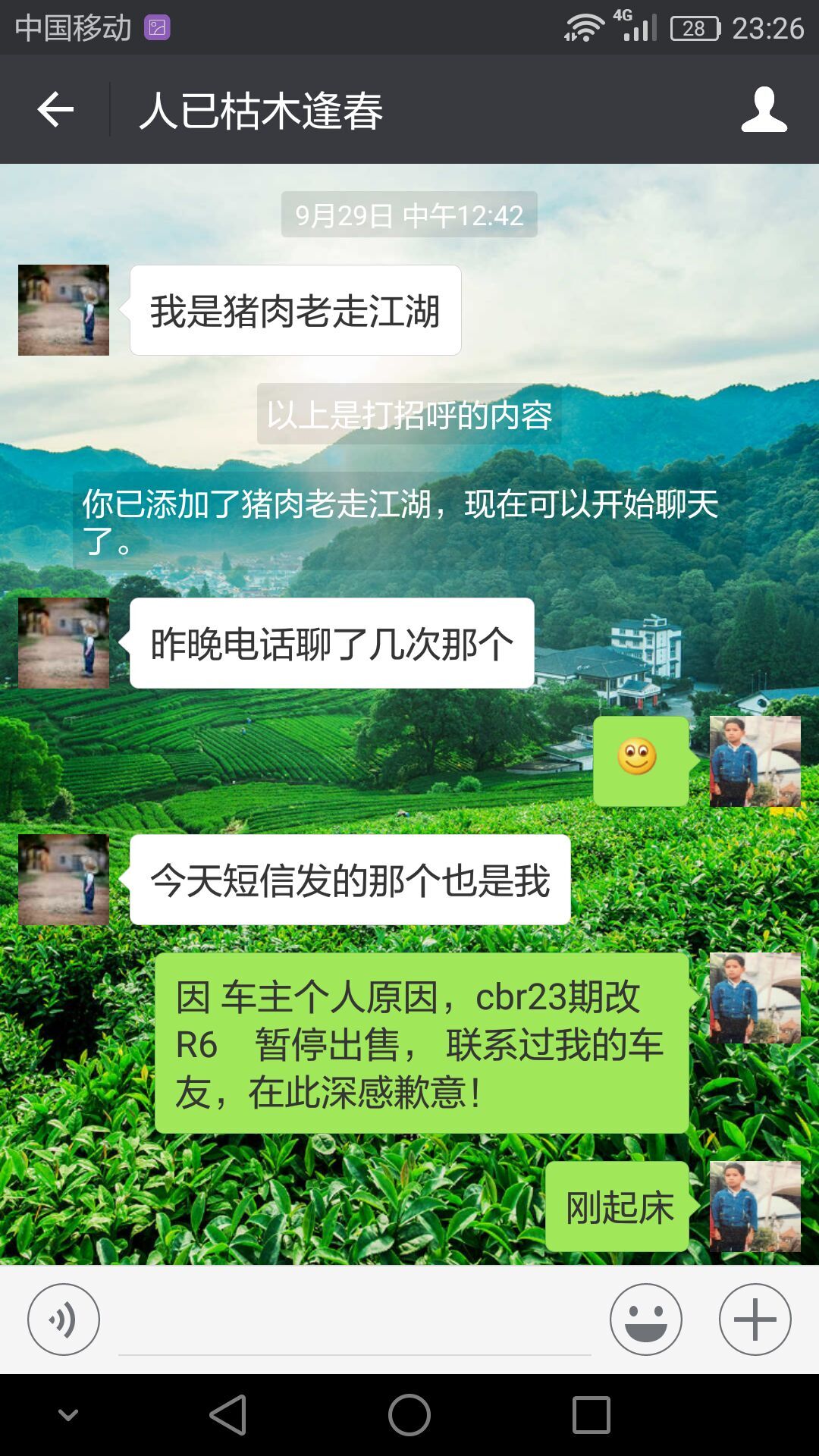Image resolution: width=819 pixels, height=1456 pixels.
Task: Switch to voice message input
Action: tap(64, 1319)
